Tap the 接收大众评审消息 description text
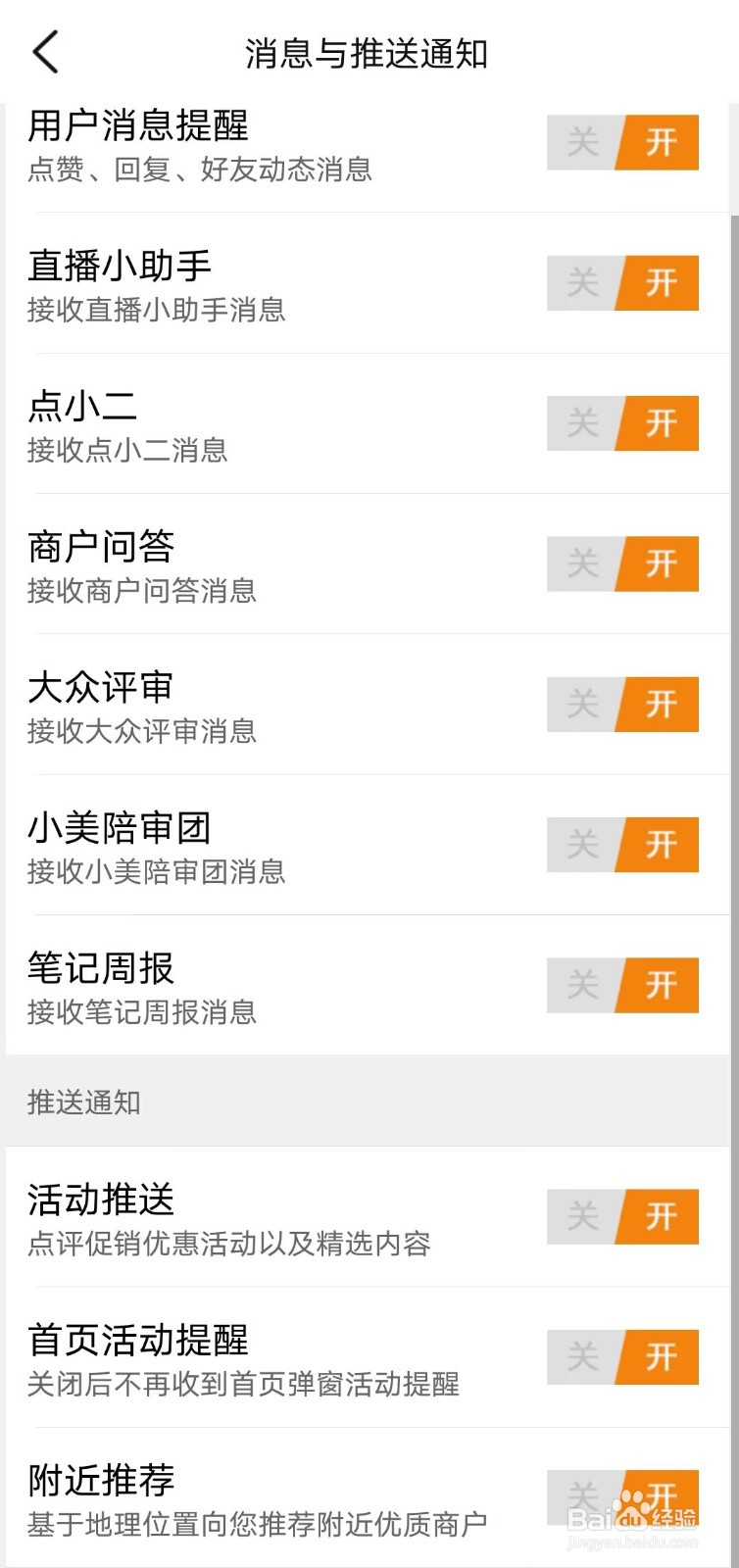 (141, 731)
